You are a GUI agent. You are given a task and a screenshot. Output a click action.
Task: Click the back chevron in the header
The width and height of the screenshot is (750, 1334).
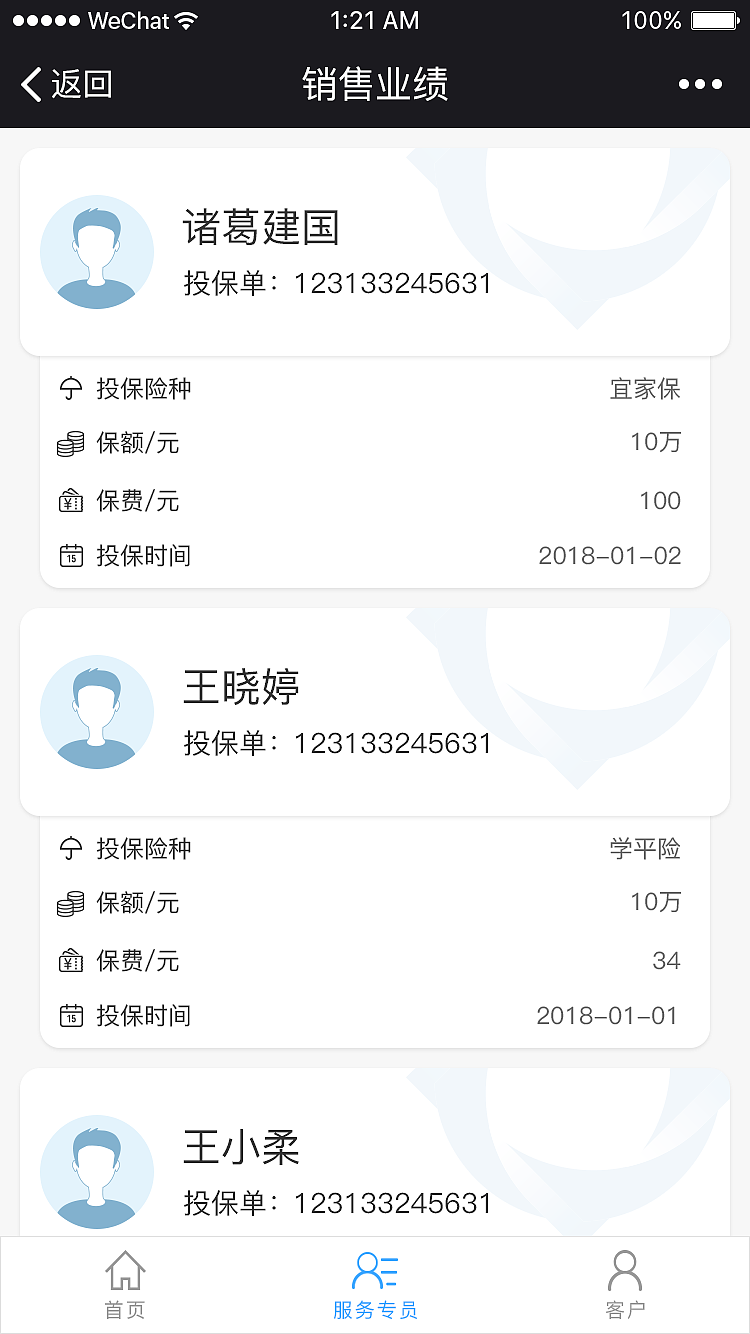[x=30, y=84]
